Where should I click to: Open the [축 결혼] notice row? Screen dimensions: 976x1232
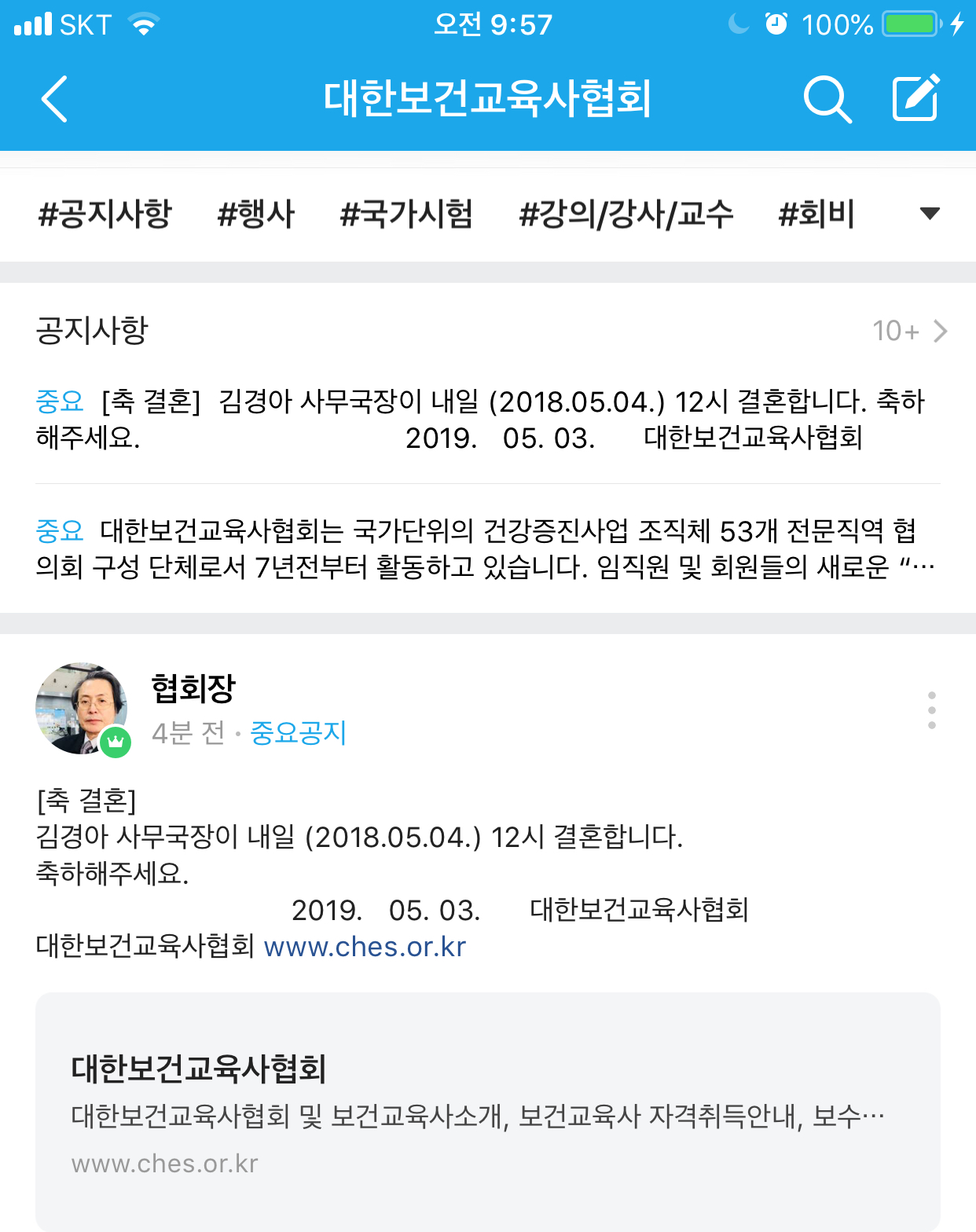tap(479, 420)
